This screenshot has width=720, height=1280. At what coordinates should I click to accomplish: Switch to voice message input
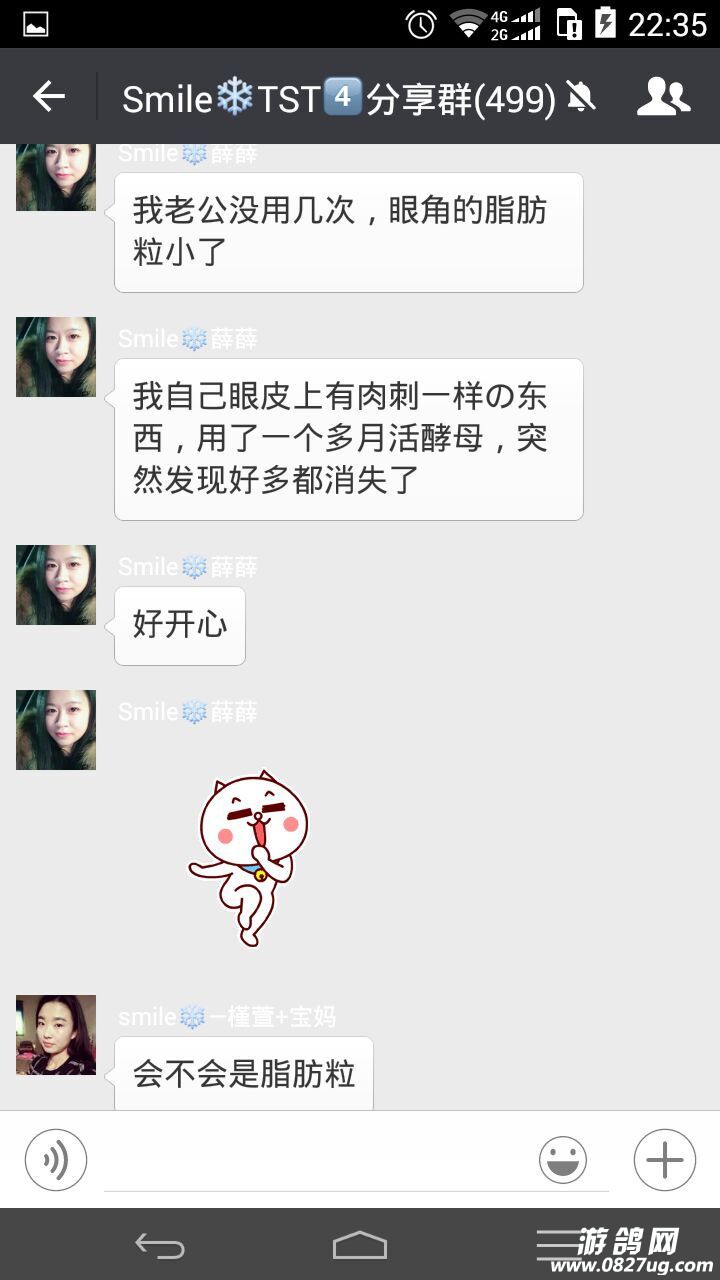click(x=56, y=1160)
